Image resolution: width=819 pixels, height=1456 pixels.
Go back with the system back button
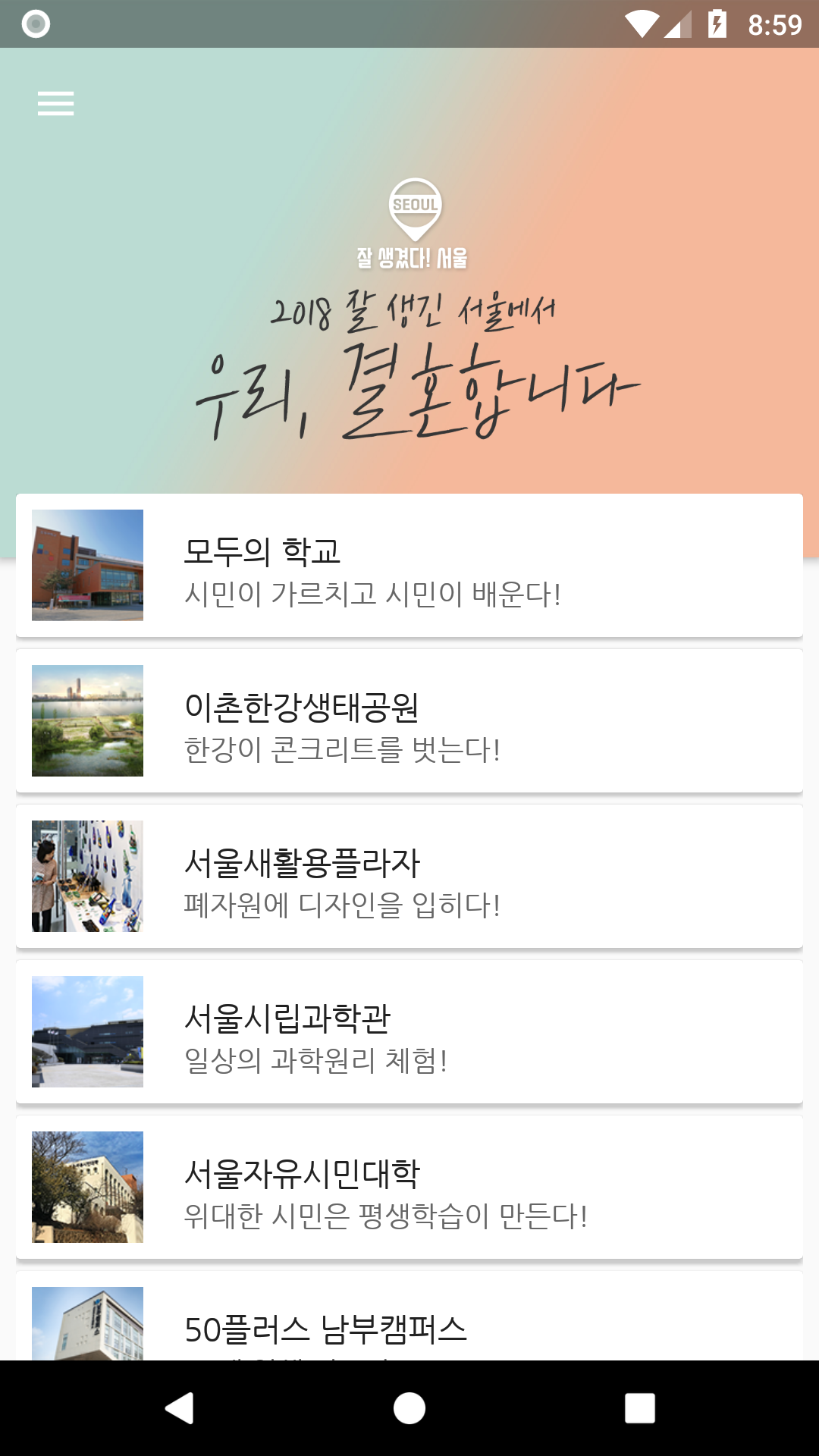180,1408
